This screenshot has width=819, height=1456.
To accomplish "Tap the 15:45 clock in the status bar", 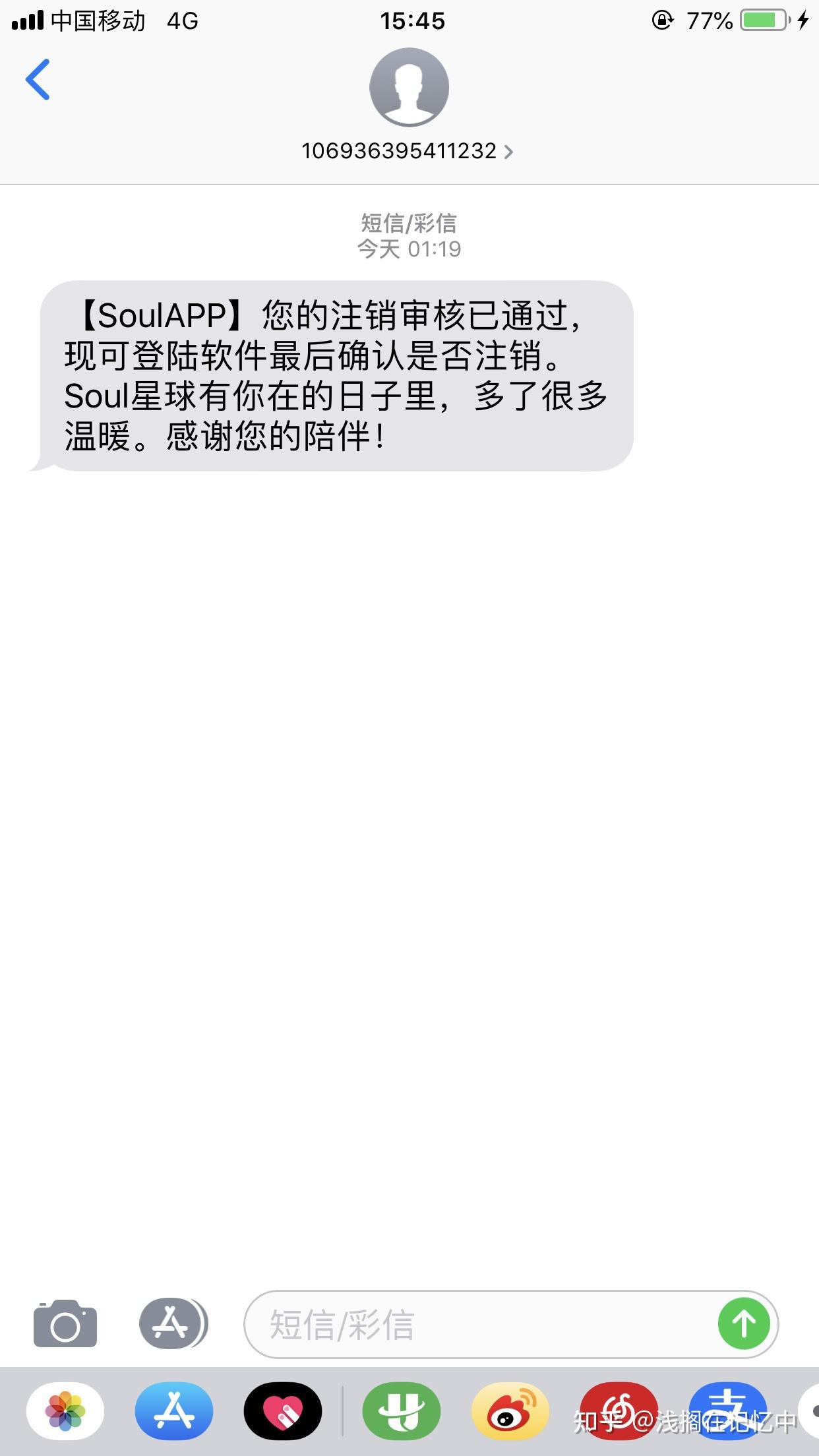I will click(x=409, y=21).
